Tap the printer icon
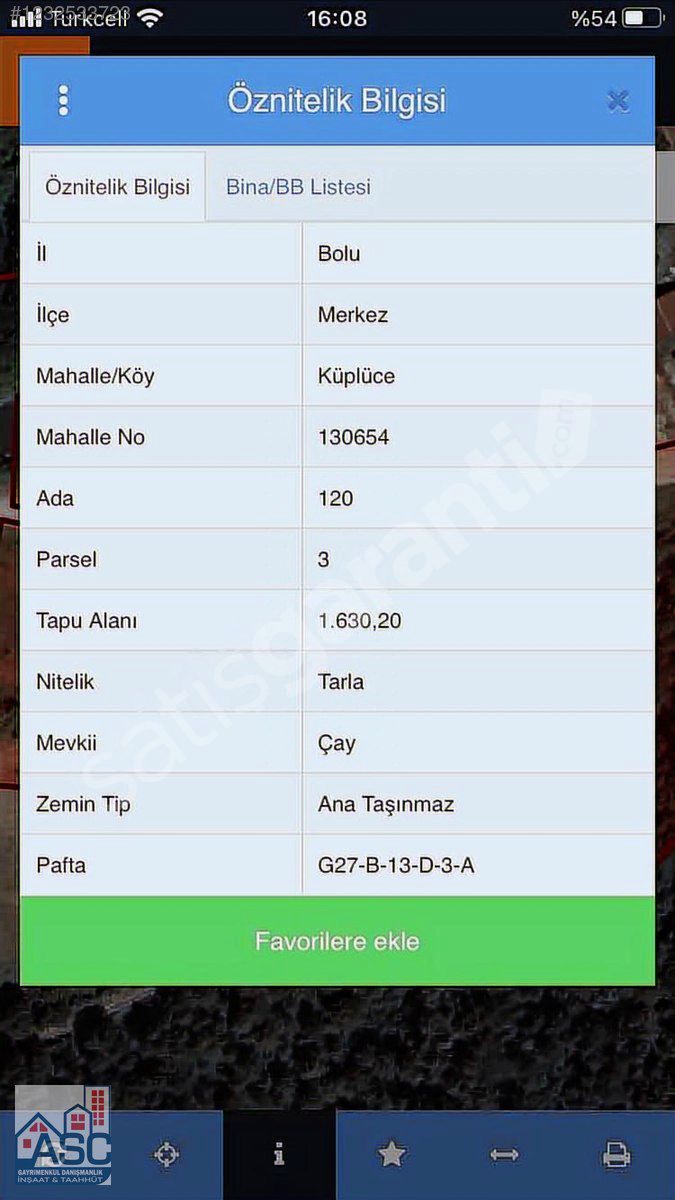The height and width of the screenshot is (1200, 675). click(x=617, y=1156)
